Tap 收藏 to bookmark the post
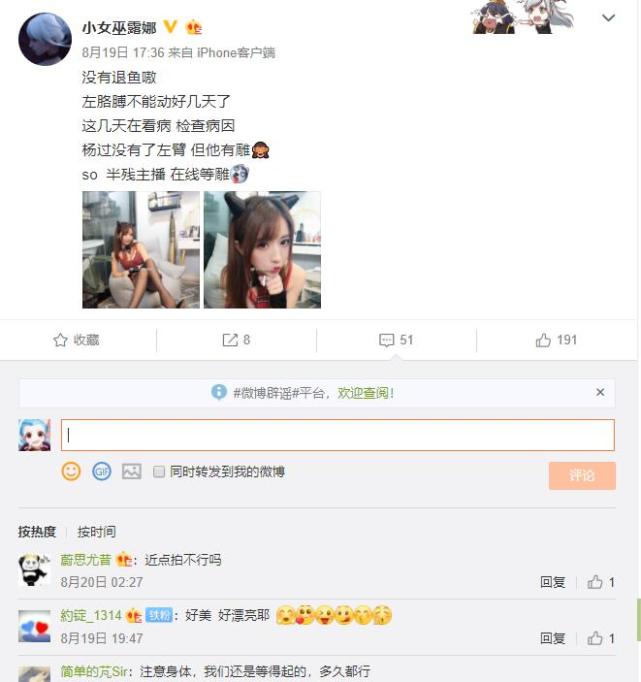This screenshot has width=641, height=682. click(x=76, y=340)
